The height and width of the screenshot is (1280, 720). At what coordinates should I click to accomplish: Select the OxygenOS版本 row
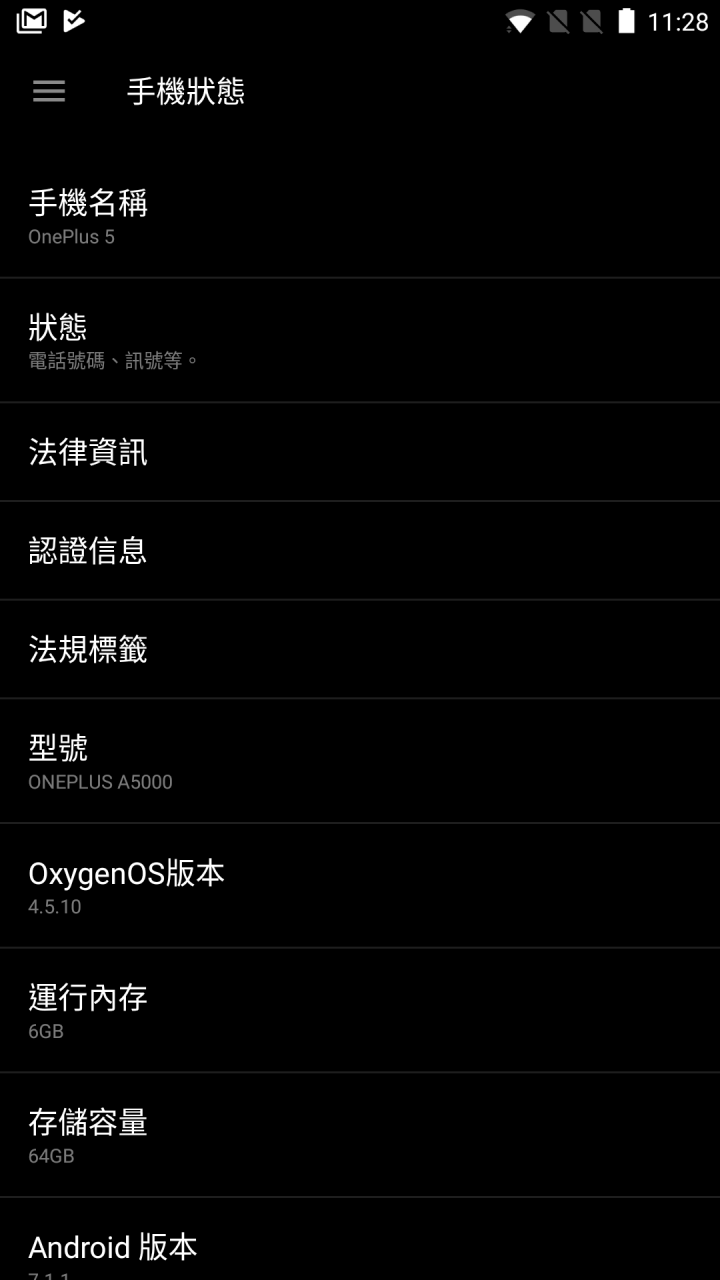[360, 886]
